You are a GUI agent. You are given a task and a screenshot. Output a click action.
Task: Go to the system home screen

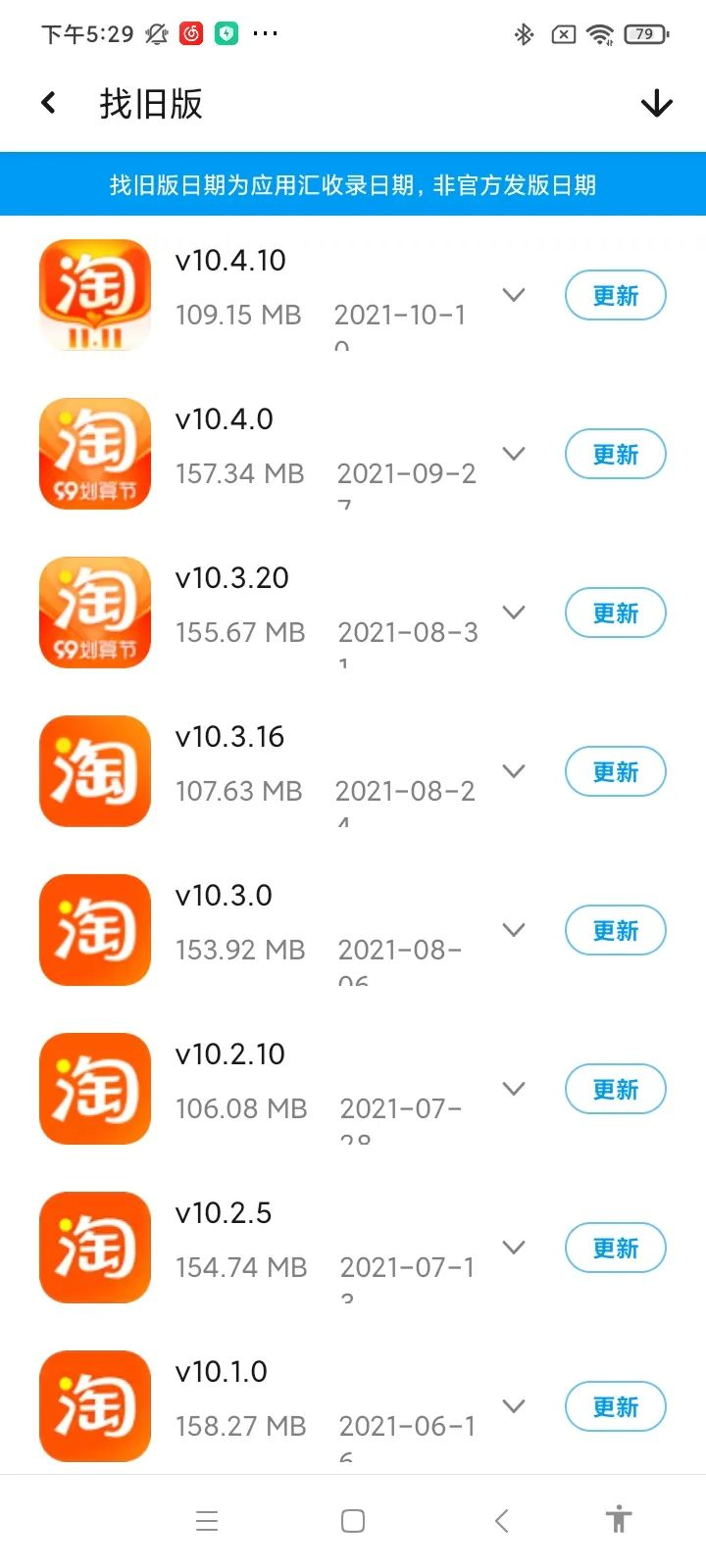(353, 1521)
